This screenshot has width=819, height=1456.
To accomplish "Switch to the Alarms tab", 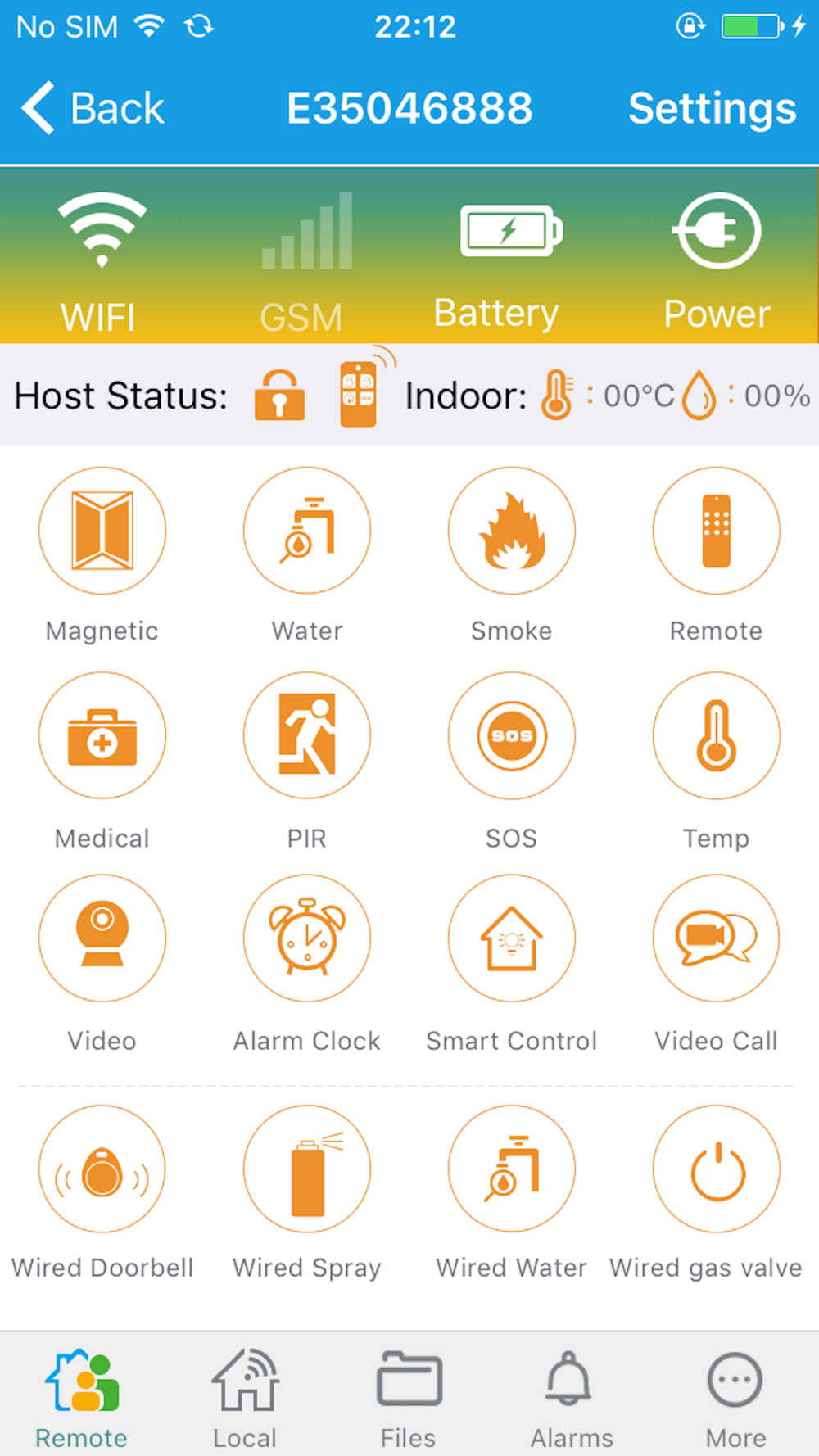I will [x=572, y=1398].
